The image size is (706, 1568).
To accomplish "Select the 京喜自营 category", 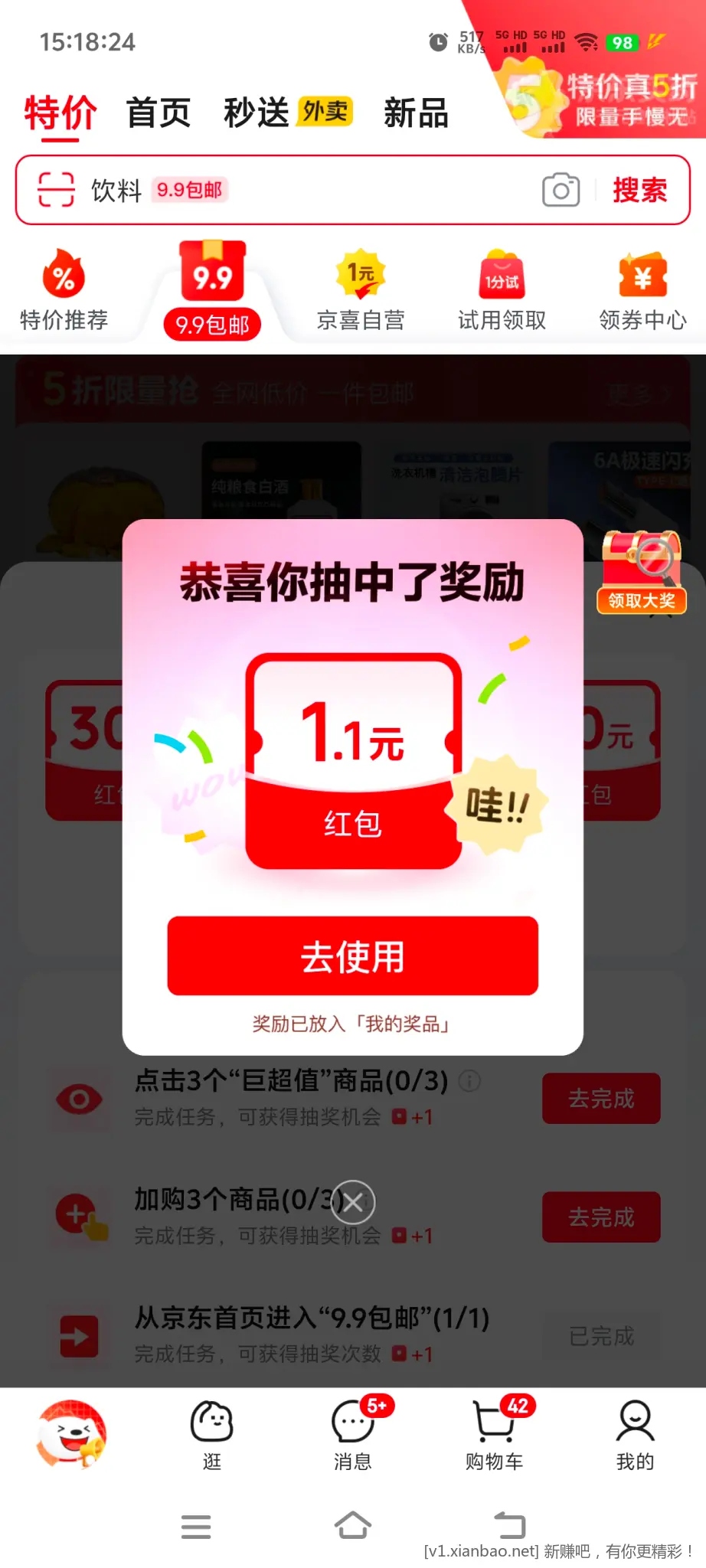I will click(x=361, y=291).
